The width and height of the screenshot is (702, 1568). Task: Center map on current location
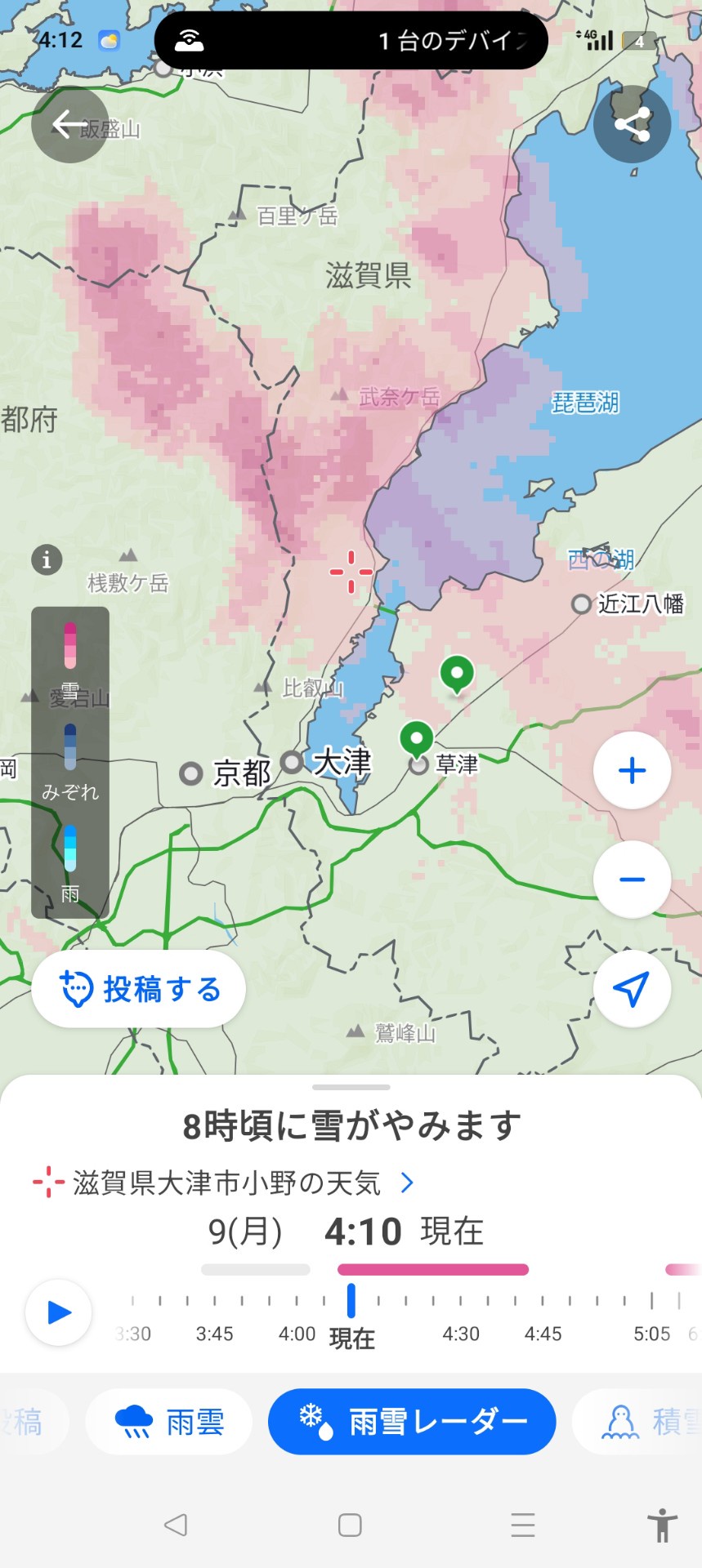pos(632,988)
